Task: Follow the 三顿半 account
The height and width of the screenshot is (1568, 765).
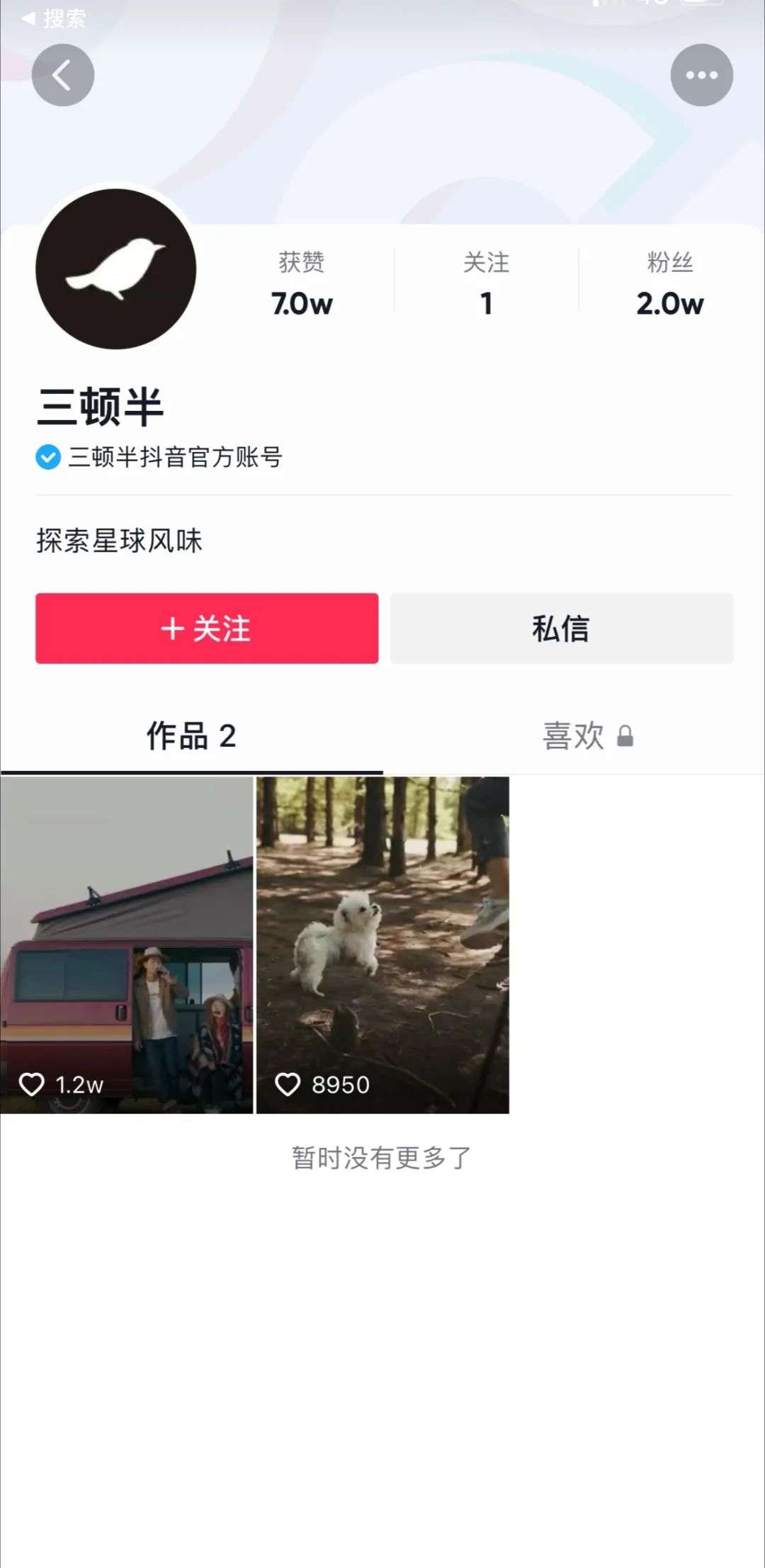Action: [x=207, y=628]
